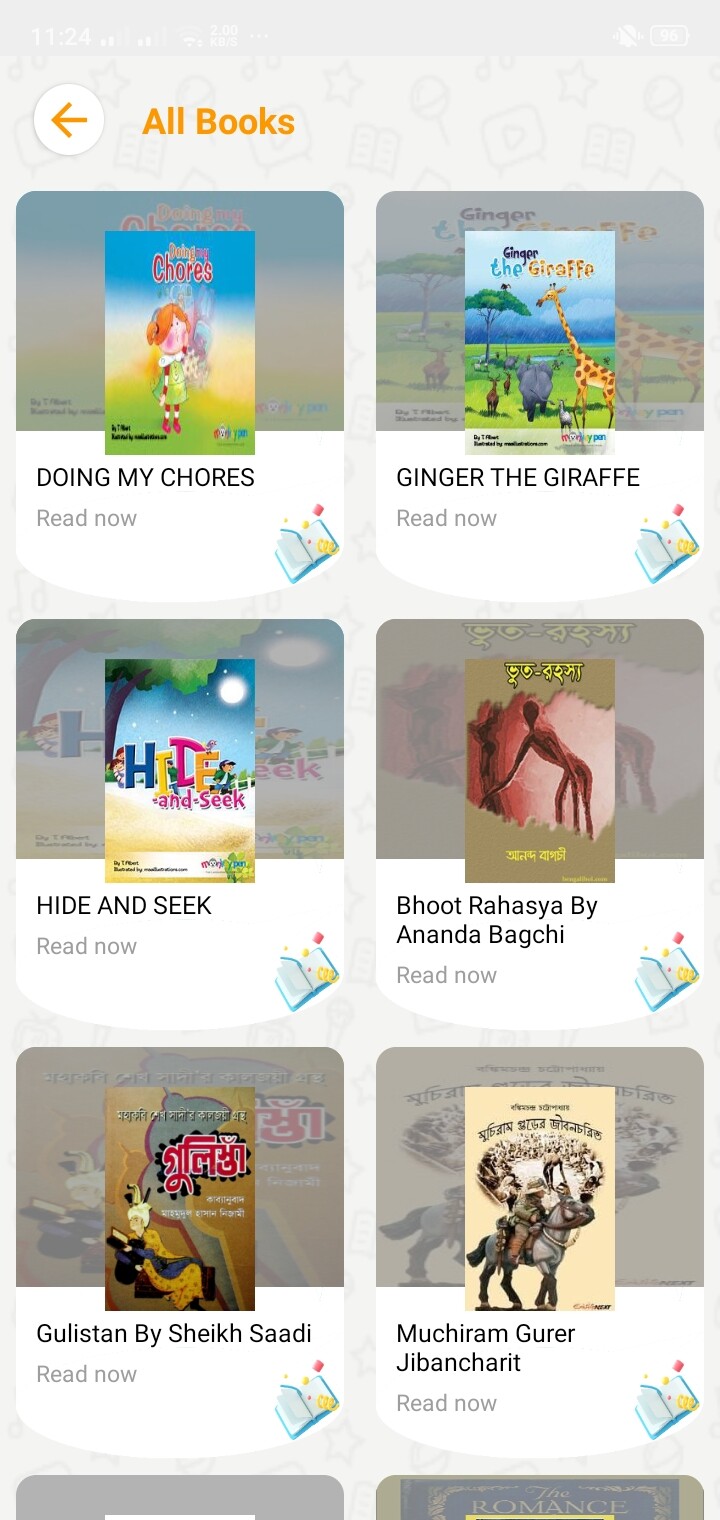This screenshot has width=720, height=1520.
Task: Open Bhoot Rahasya by Ananda Bagchi
Action: pos(540,771)
